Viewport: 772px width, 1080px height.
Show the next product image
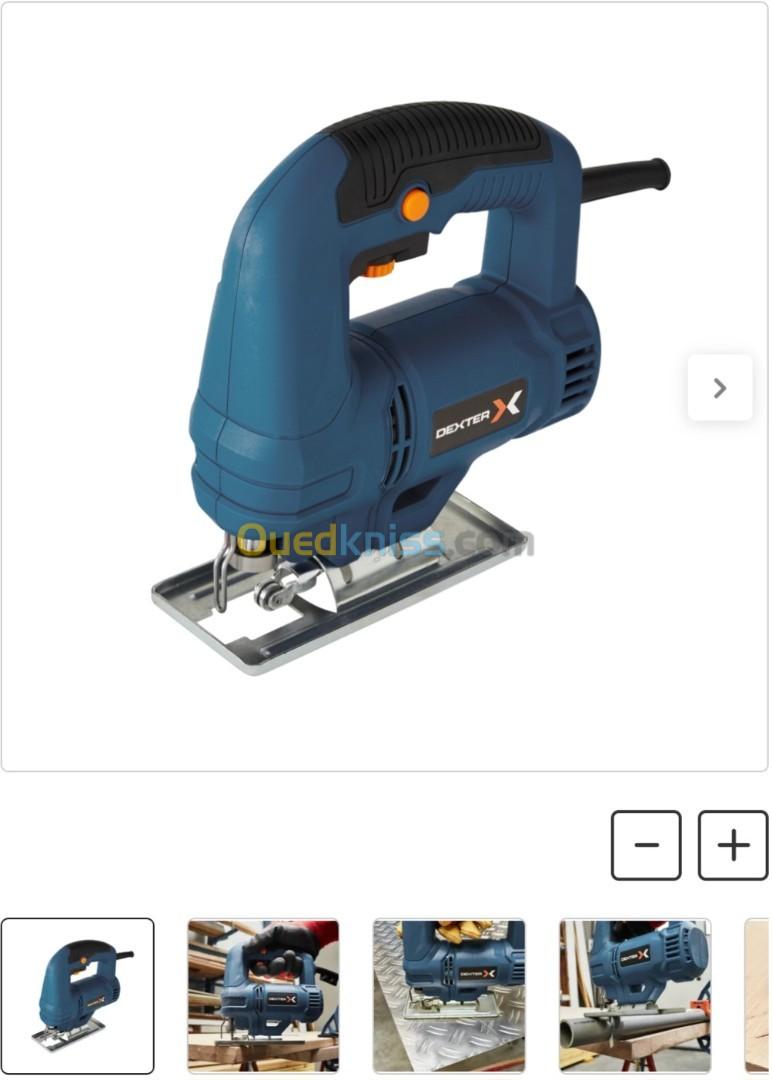(720, 388)
